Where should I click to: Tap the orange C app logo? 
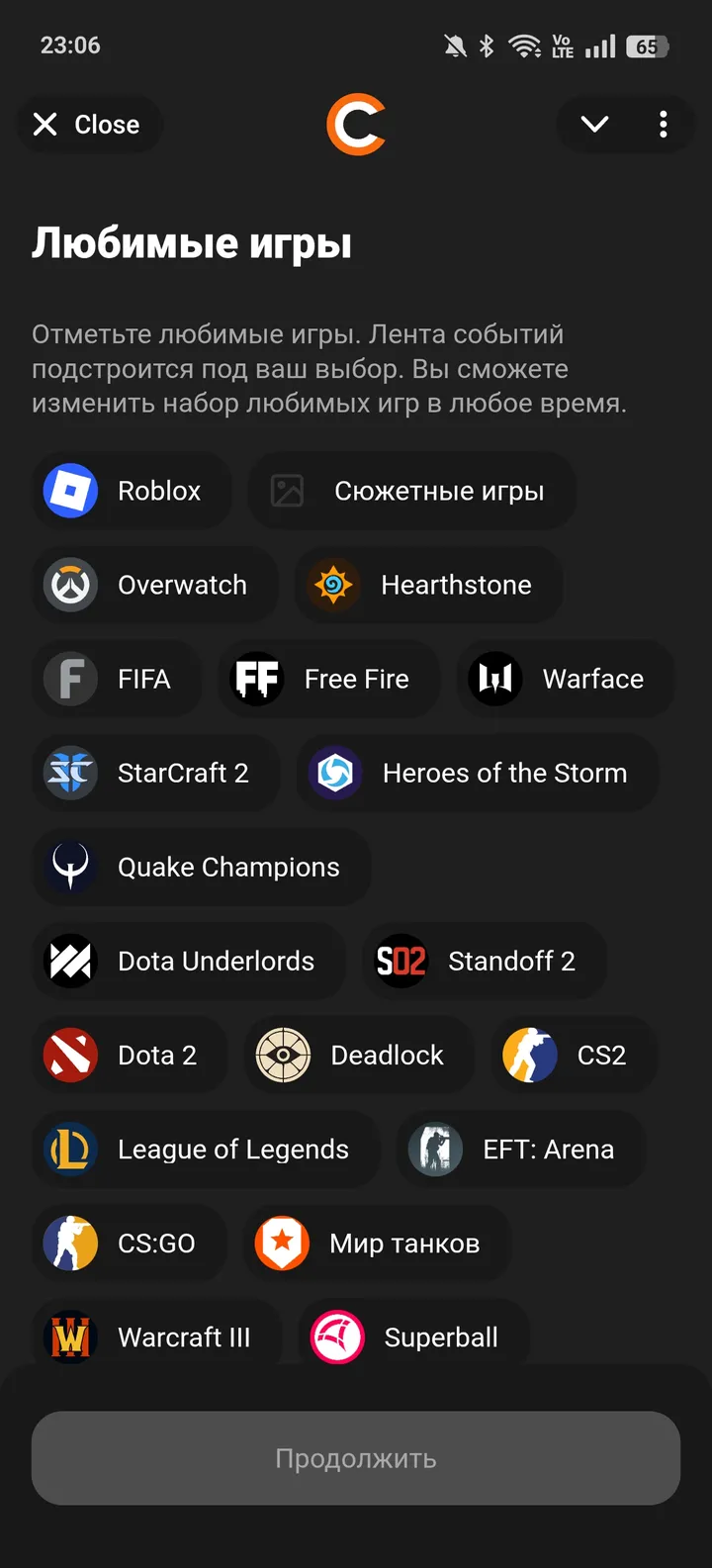click(x=356, y=124)
